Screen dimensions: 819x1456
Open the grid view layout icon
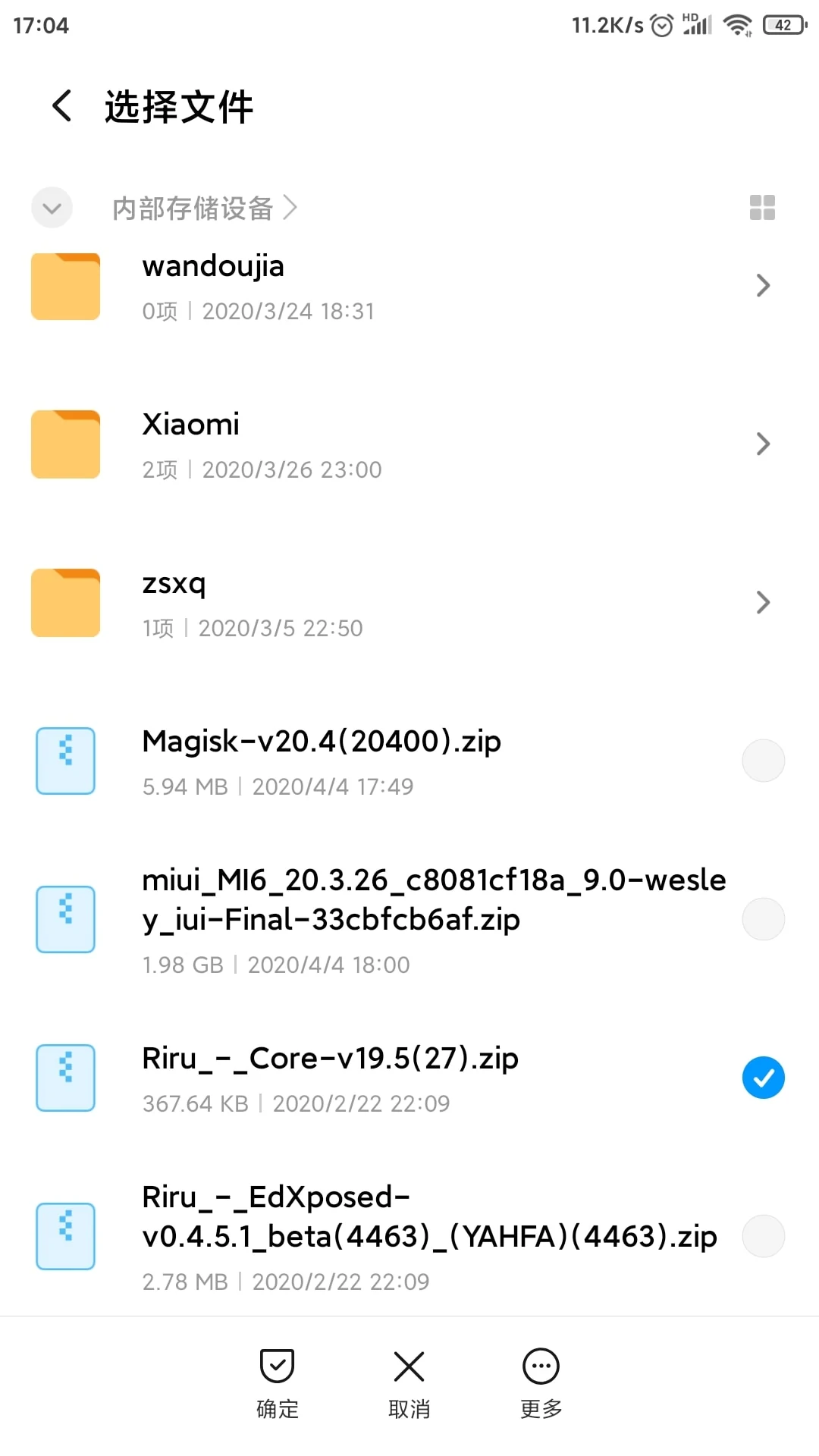click(762, 208)
